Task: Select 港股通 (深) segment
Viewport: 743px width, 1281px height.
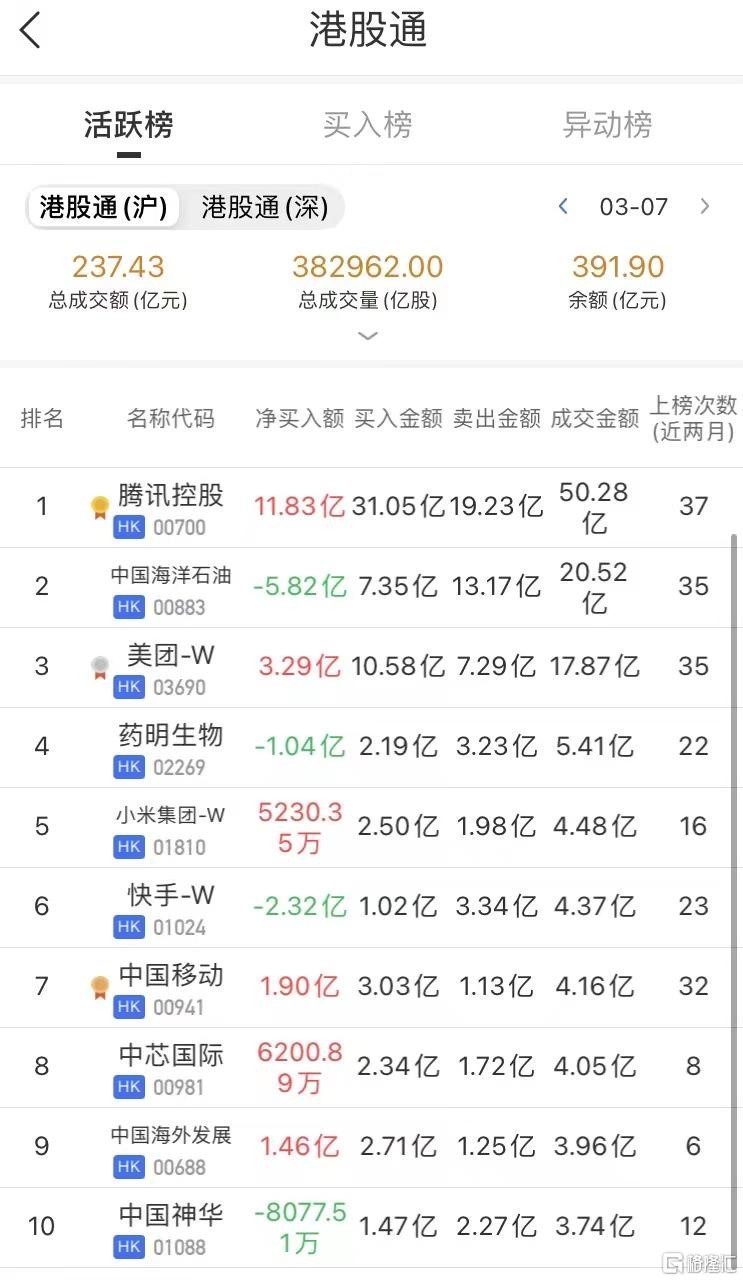Action: click(x=265, y=207)
